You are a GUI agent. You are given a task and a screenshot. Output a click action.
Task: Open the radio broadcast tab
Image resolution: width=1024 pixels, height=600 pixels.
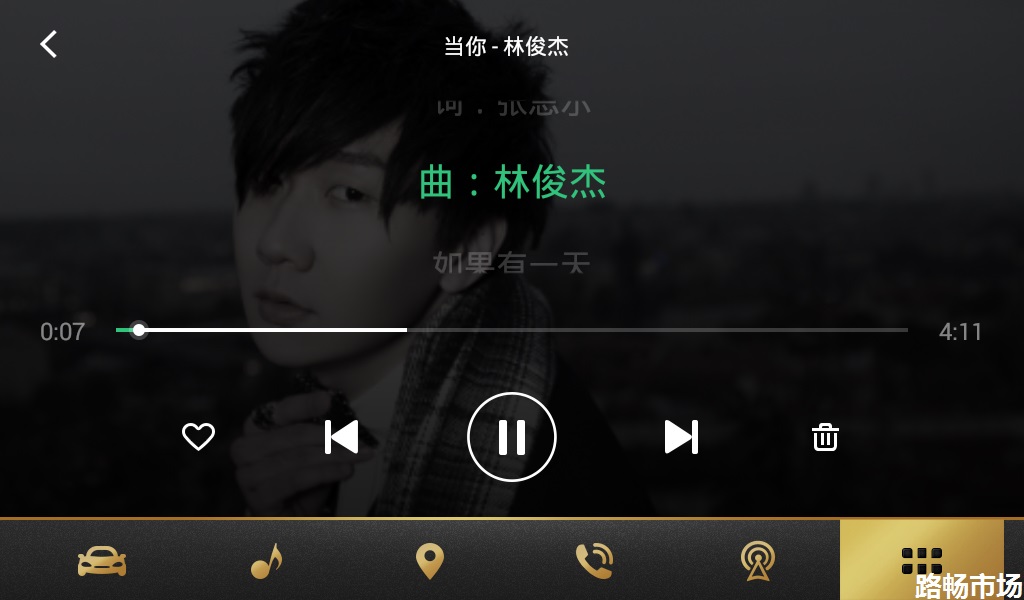(x=758, y=562)
